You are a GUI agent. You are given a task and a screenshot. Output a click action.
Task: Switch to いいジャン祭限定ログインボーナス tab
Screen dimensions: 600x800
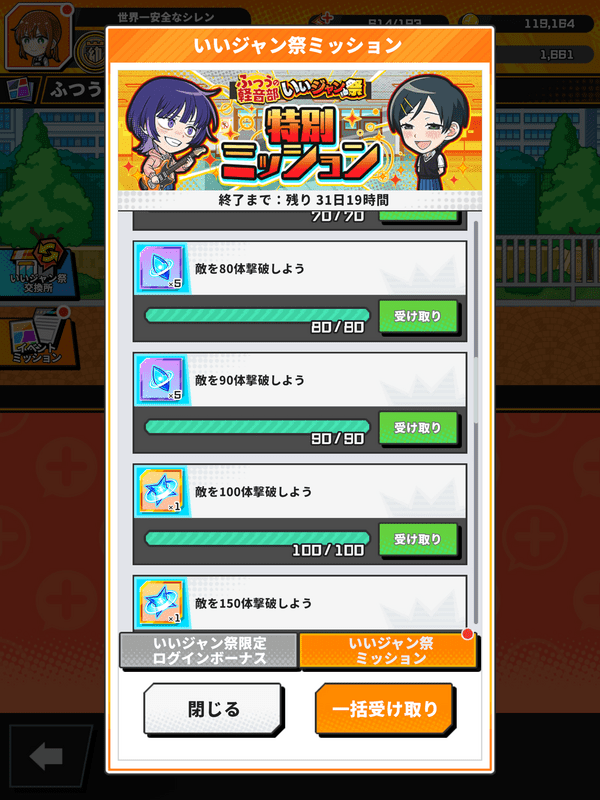(x=209, y=651)
